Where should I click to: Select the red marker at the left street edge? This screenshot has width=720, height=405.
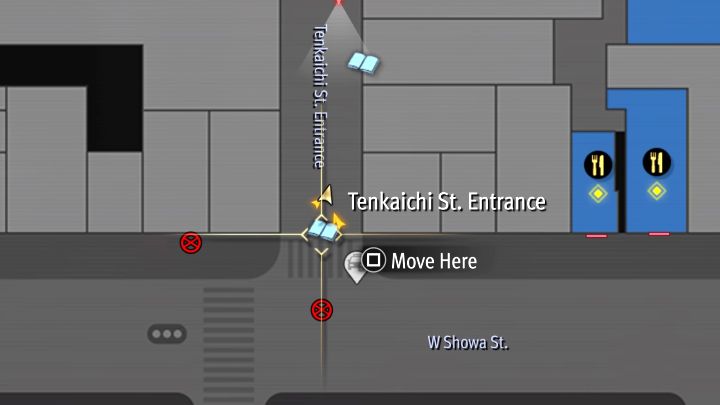pyautogui.click(x=190, y=242)
